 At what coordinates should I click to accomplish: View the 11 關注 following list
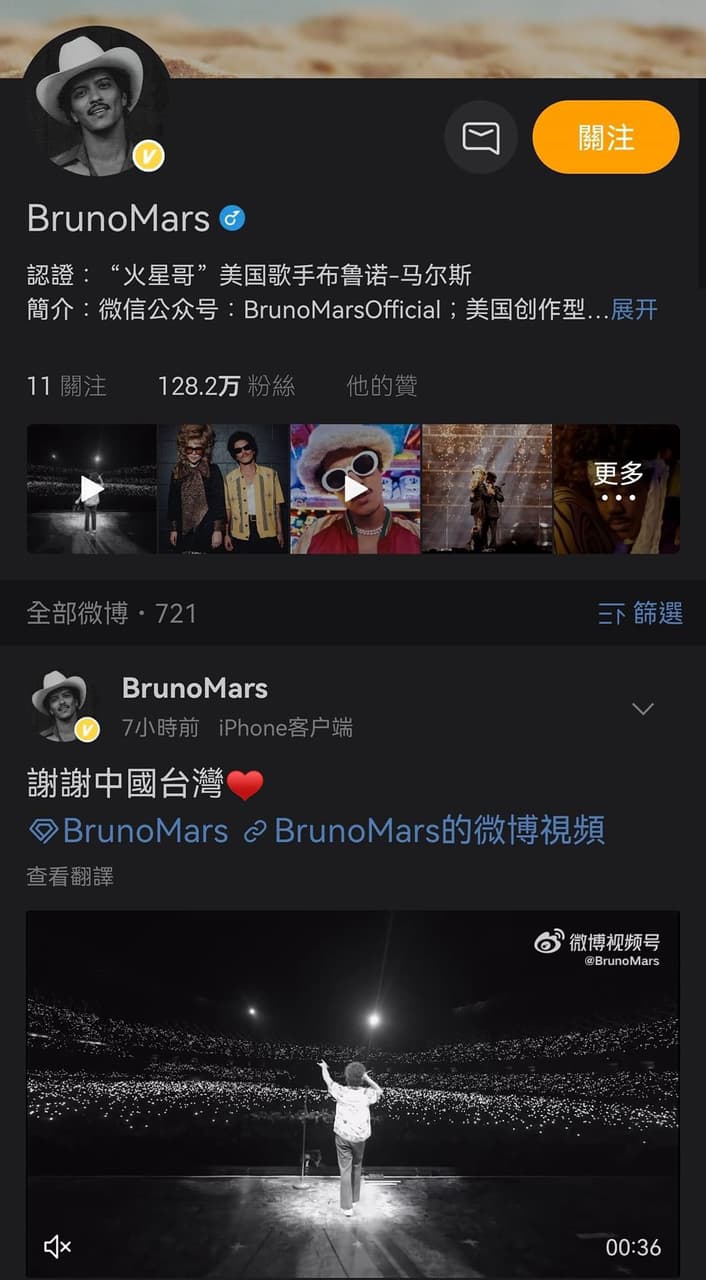66,386
